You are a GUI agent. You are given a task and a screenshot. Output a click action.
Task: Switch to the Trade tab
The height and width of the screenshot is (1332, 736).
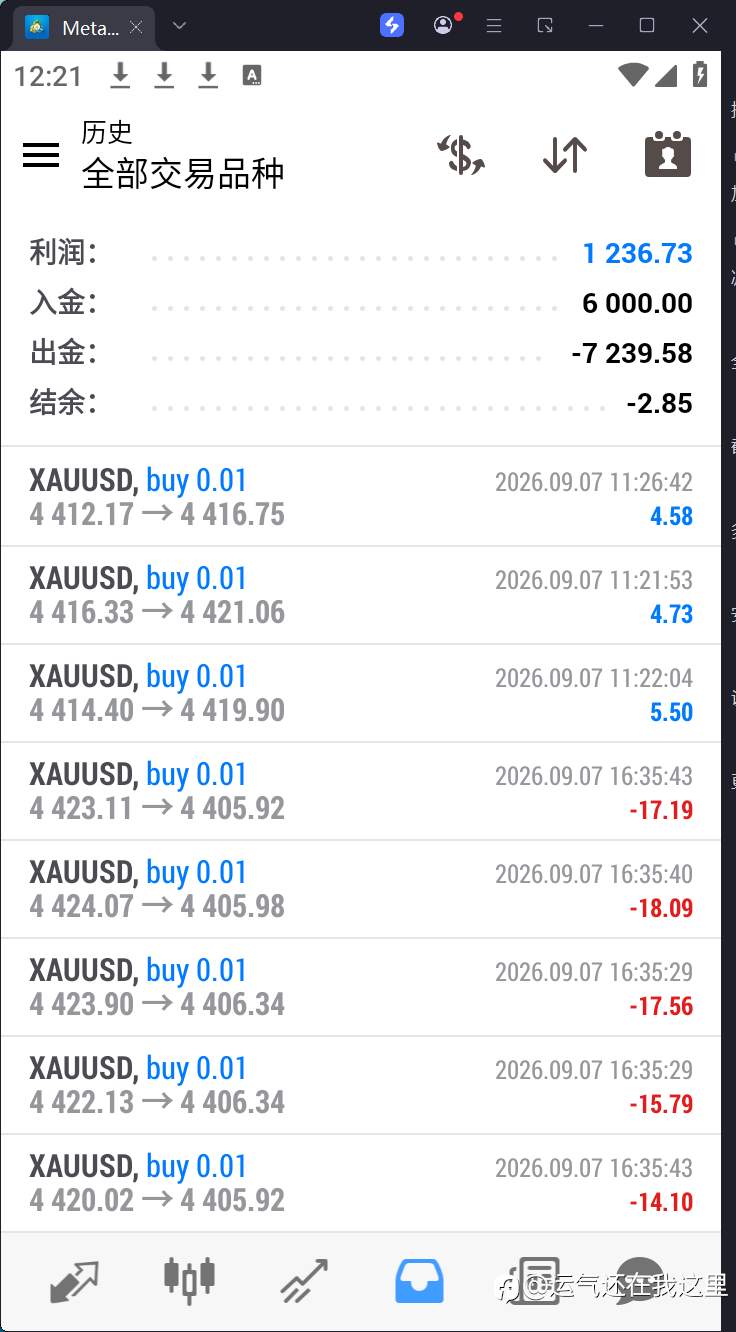point(304,1281)
